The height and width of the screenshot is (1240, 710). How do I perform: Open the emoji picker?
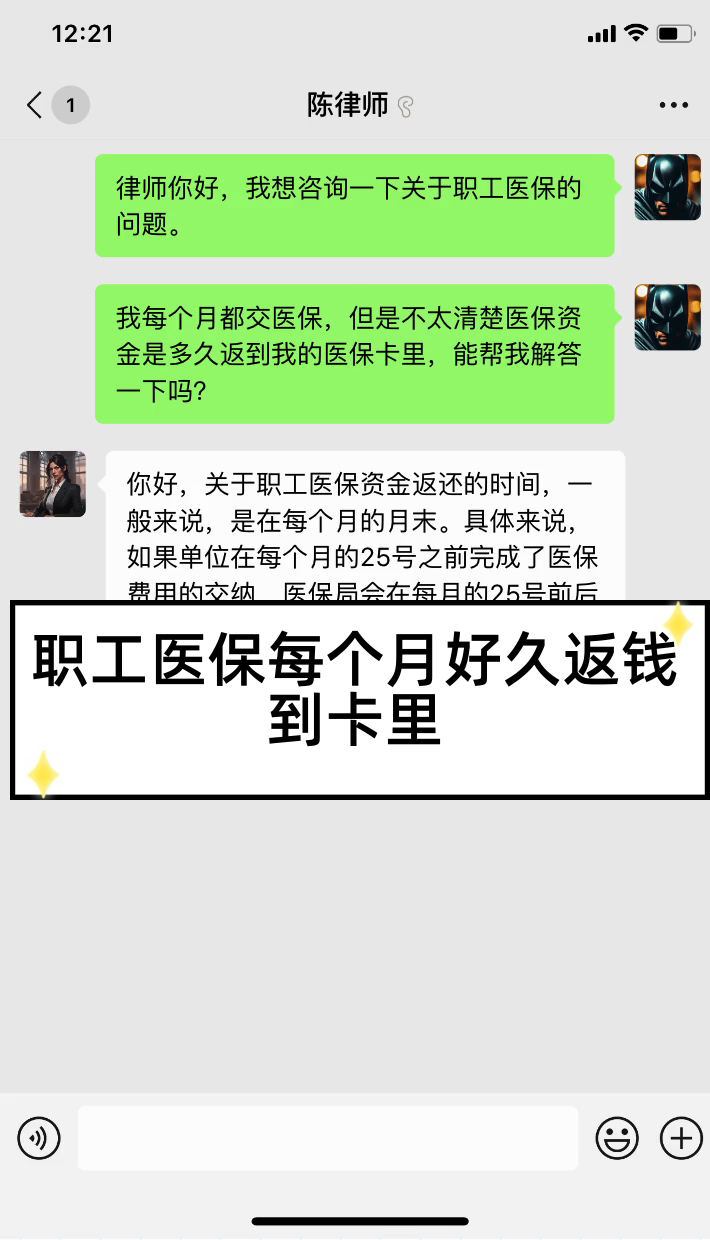[x=617, y=1138]
